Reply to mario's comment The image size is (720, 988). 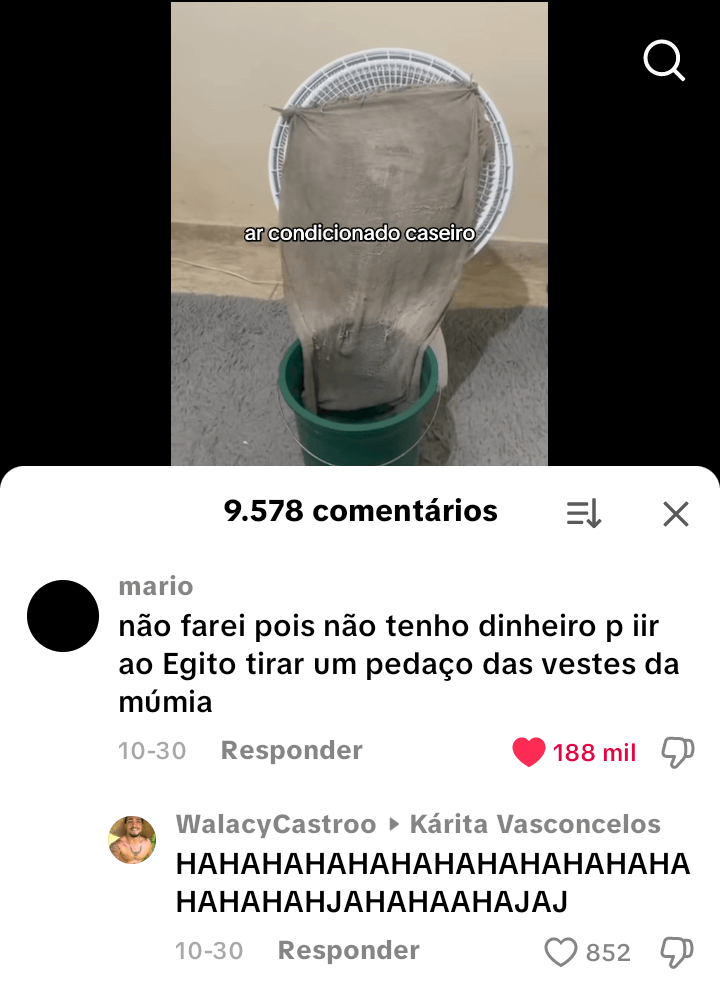(291, 750)
